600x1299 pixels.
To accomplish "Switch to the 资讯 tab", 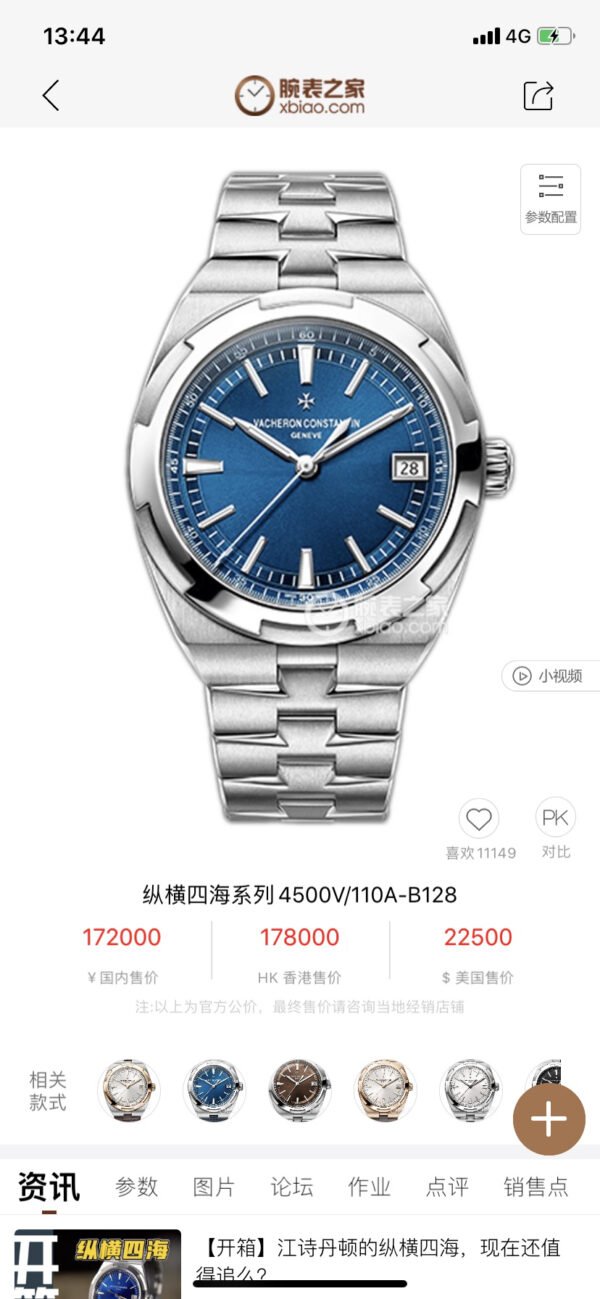I will (x=48, y=1187).
